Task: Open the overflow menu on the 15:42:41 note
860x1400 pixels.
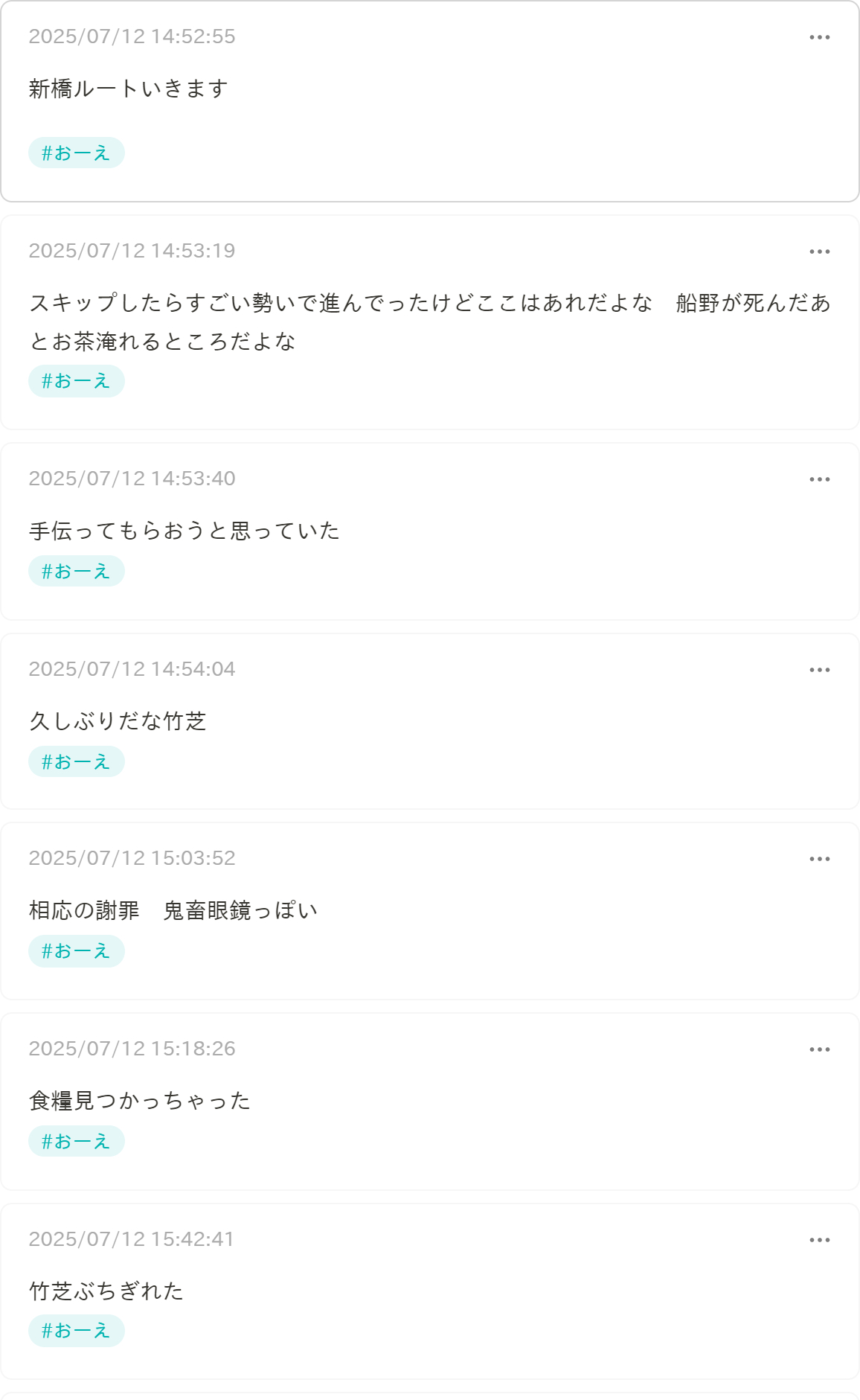Action: pos(819,1240)
